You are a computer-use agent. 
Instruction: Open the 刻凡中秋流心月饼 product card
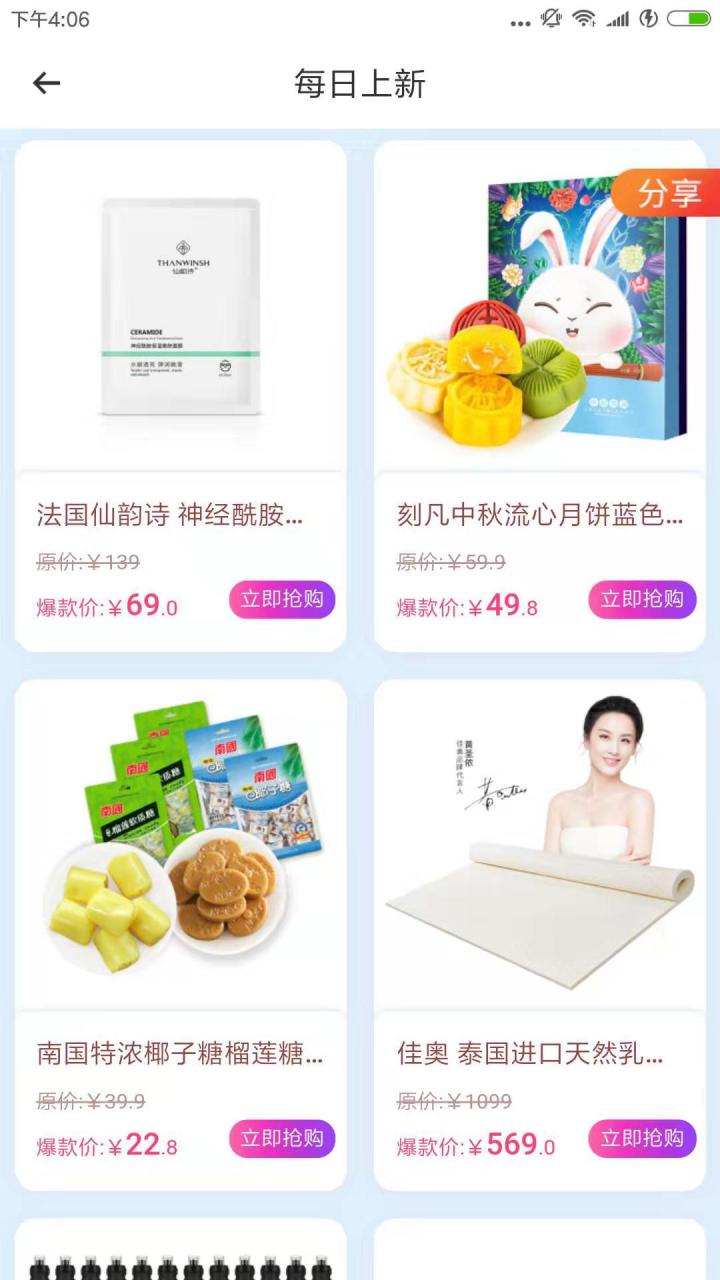click(540, 330)
